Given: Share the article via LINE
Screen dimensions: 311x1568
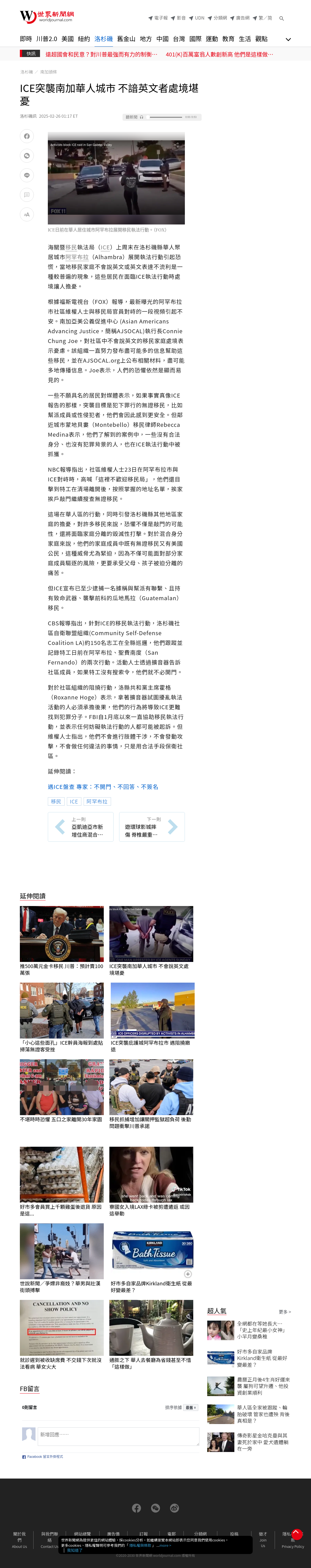Looking at the screenshot, I should point(27,175).
